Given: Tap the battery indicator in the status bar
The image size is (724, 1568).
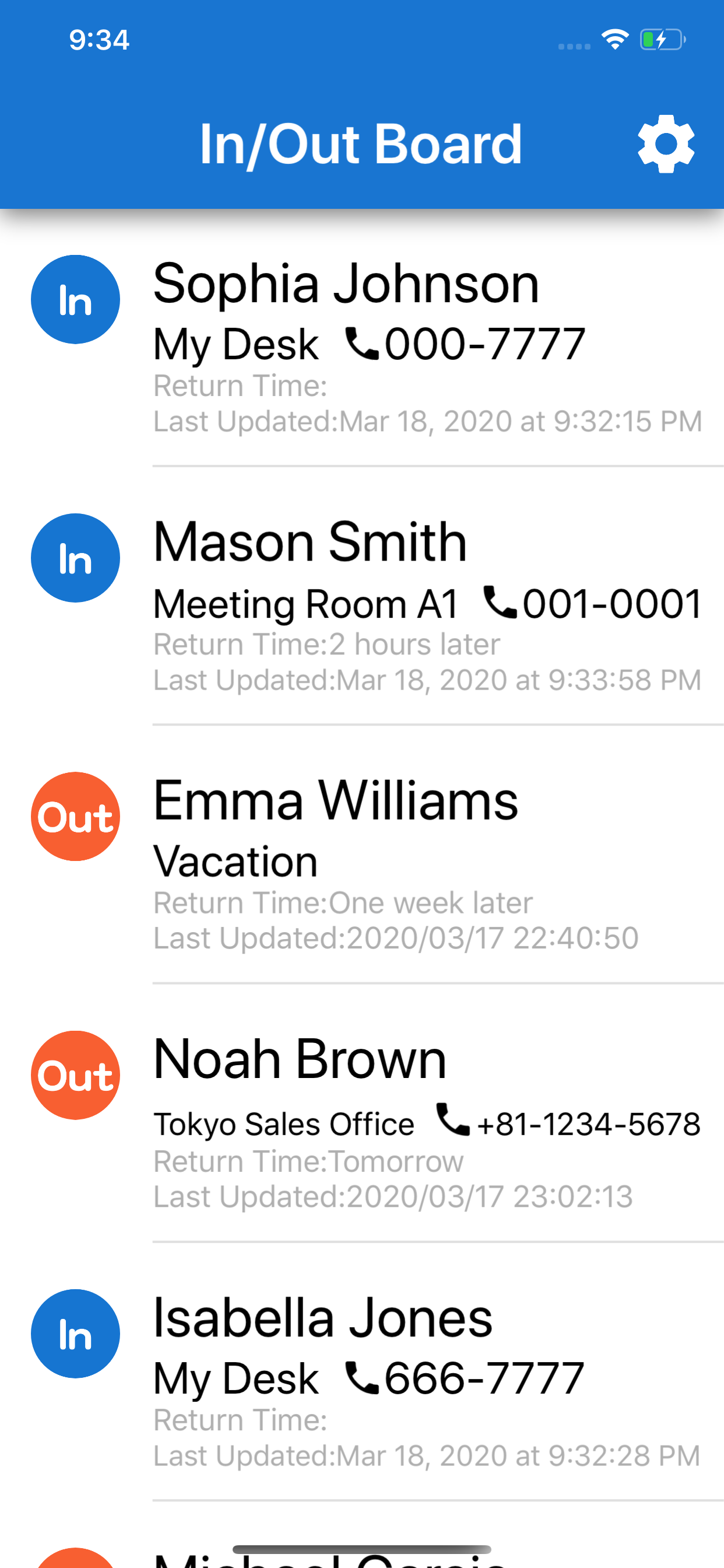Looking at the screenshot, I should coord(662,39).
